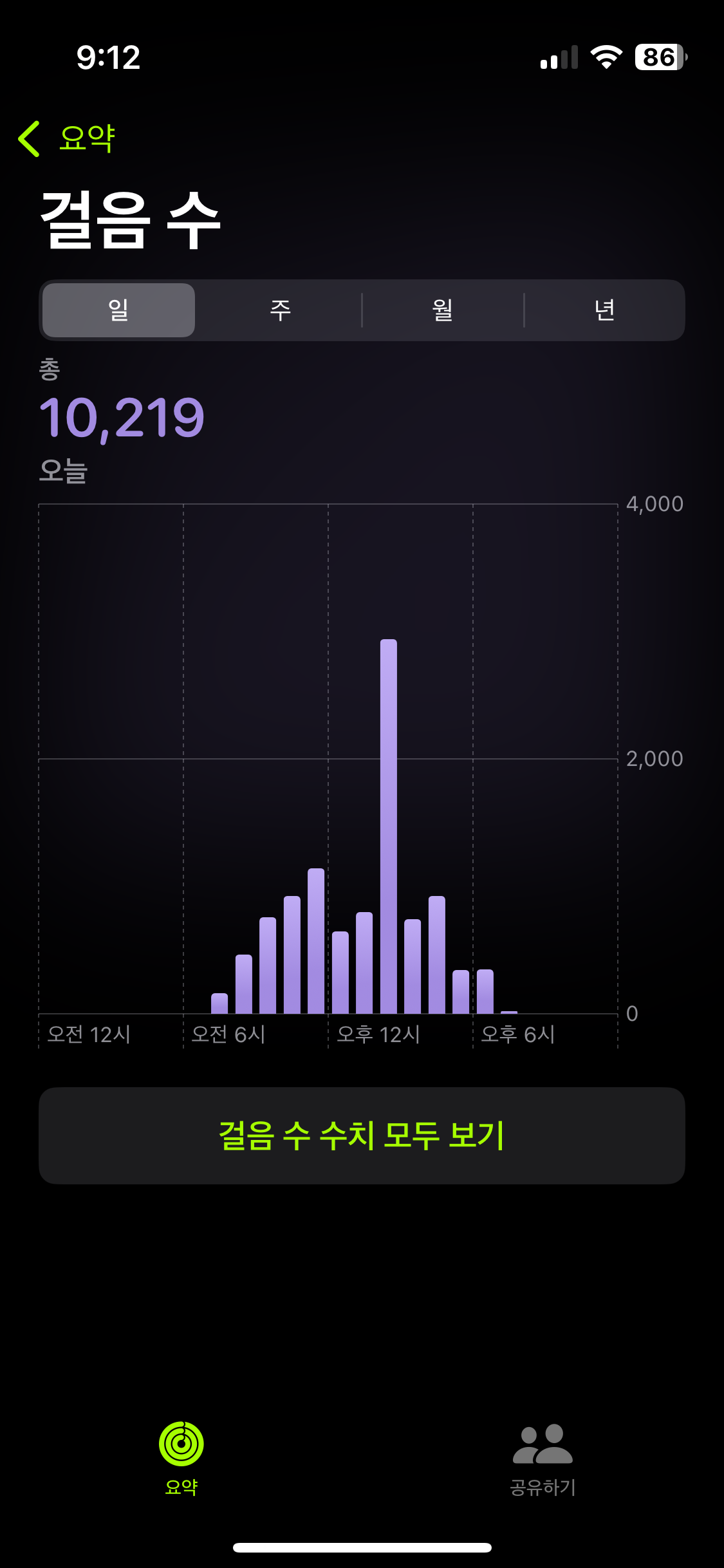Select the 일 (day) segment
The width and height of the screenshot is (724, 1568).
tap(119, 310)
